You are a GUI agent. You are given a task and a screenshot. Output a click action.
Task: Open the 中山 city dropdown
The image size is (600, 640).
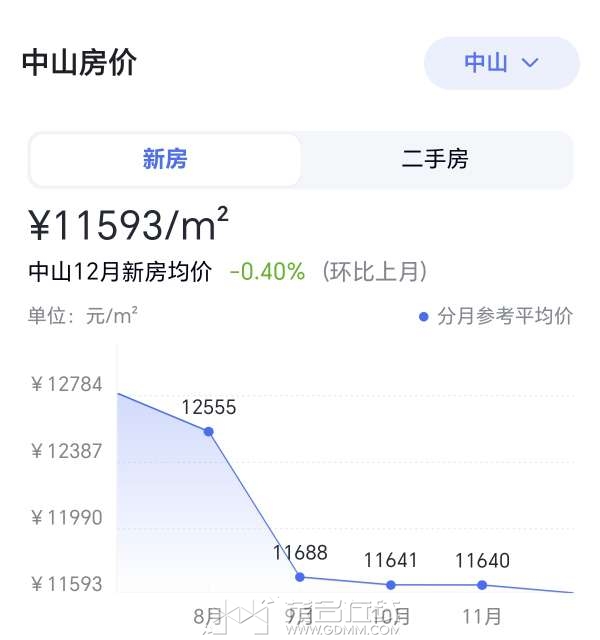point(501,63)
